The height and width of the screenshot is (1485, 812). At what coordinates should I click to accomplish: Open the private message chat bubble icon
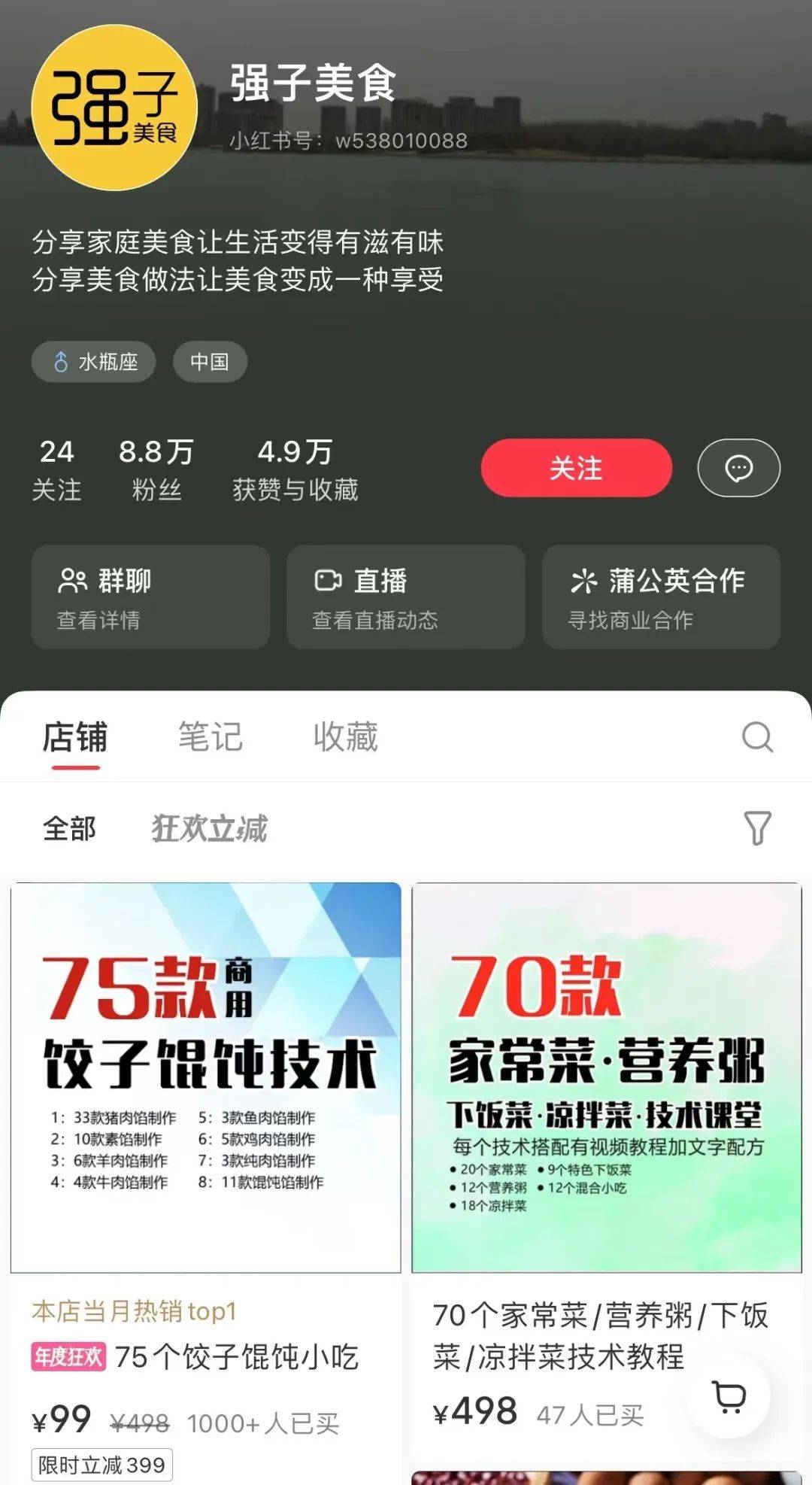coord(738,468)
